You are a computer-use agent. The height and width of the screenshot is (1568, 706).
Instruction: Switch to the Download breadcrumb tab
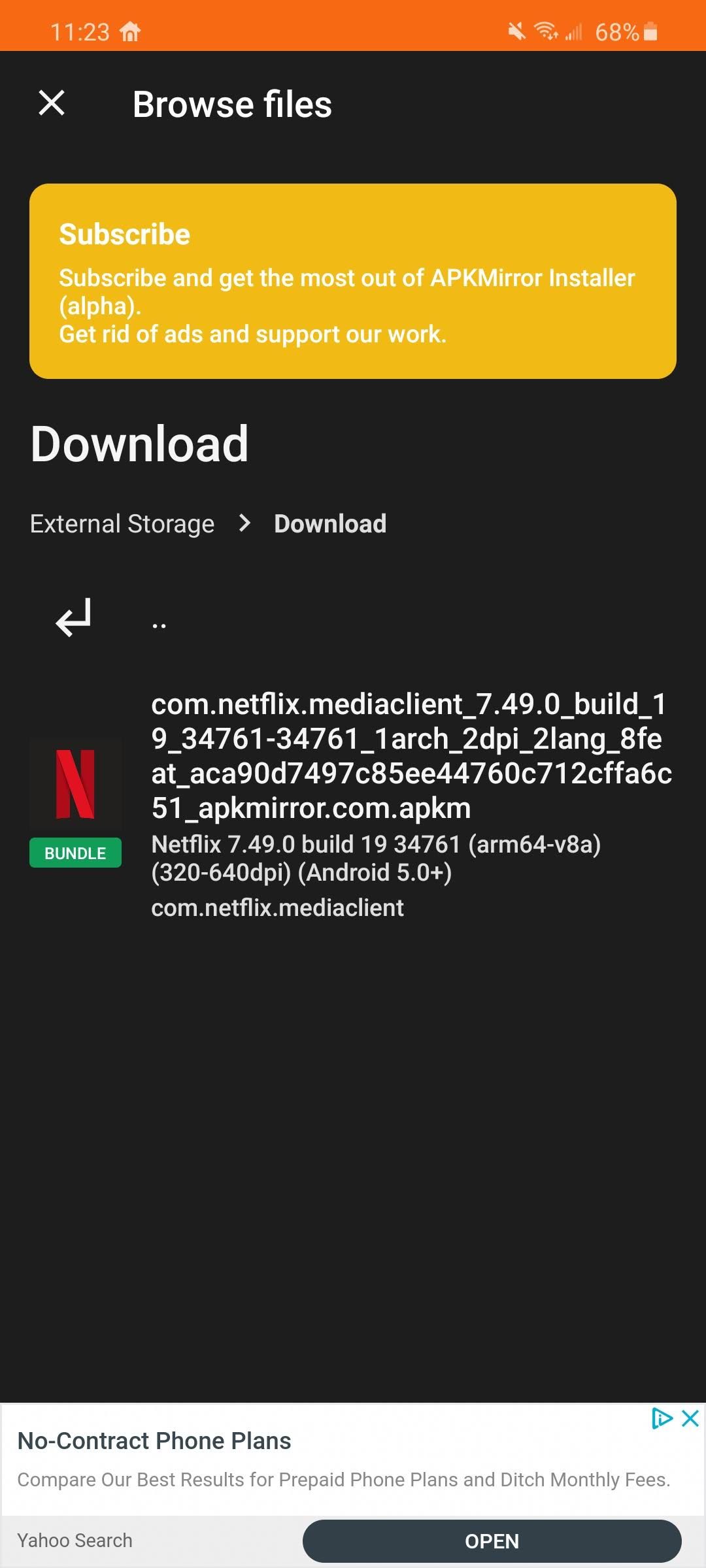point(329,523)
